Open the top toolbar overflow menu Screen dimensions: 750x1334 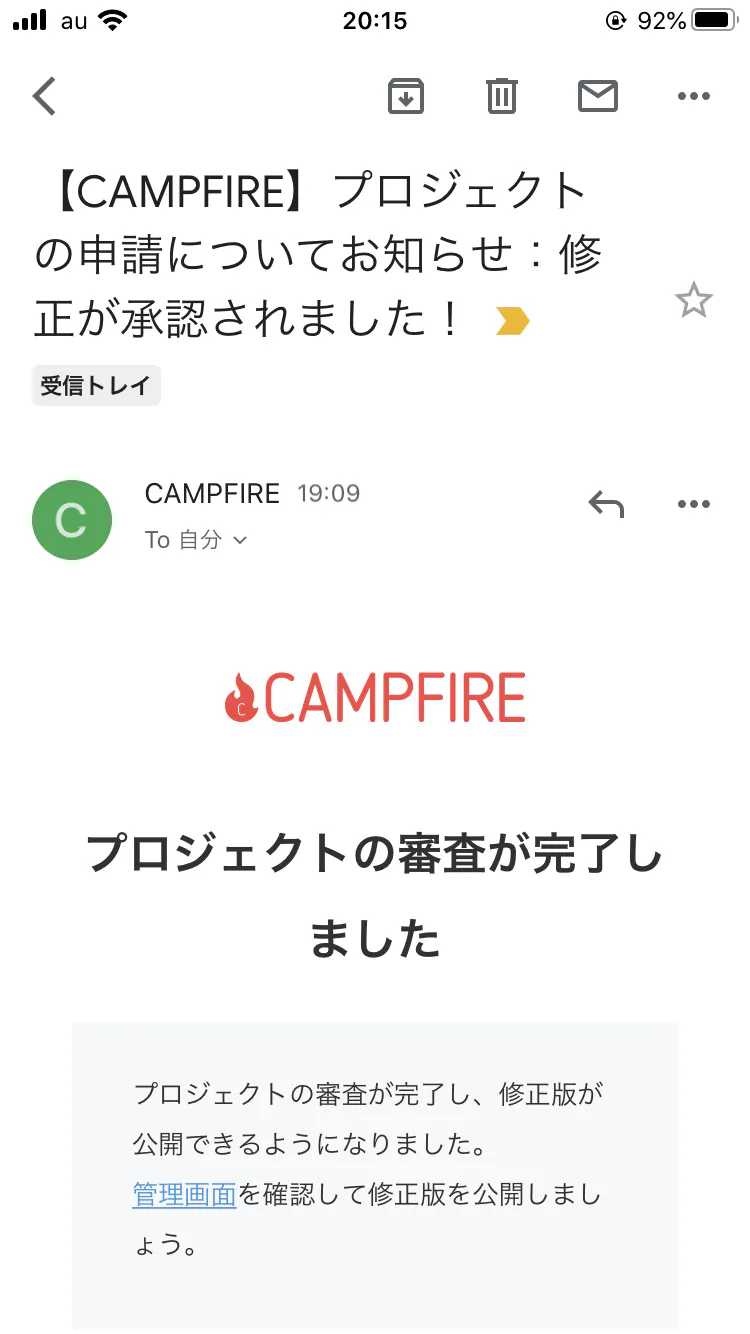click(x=693, y=97)
